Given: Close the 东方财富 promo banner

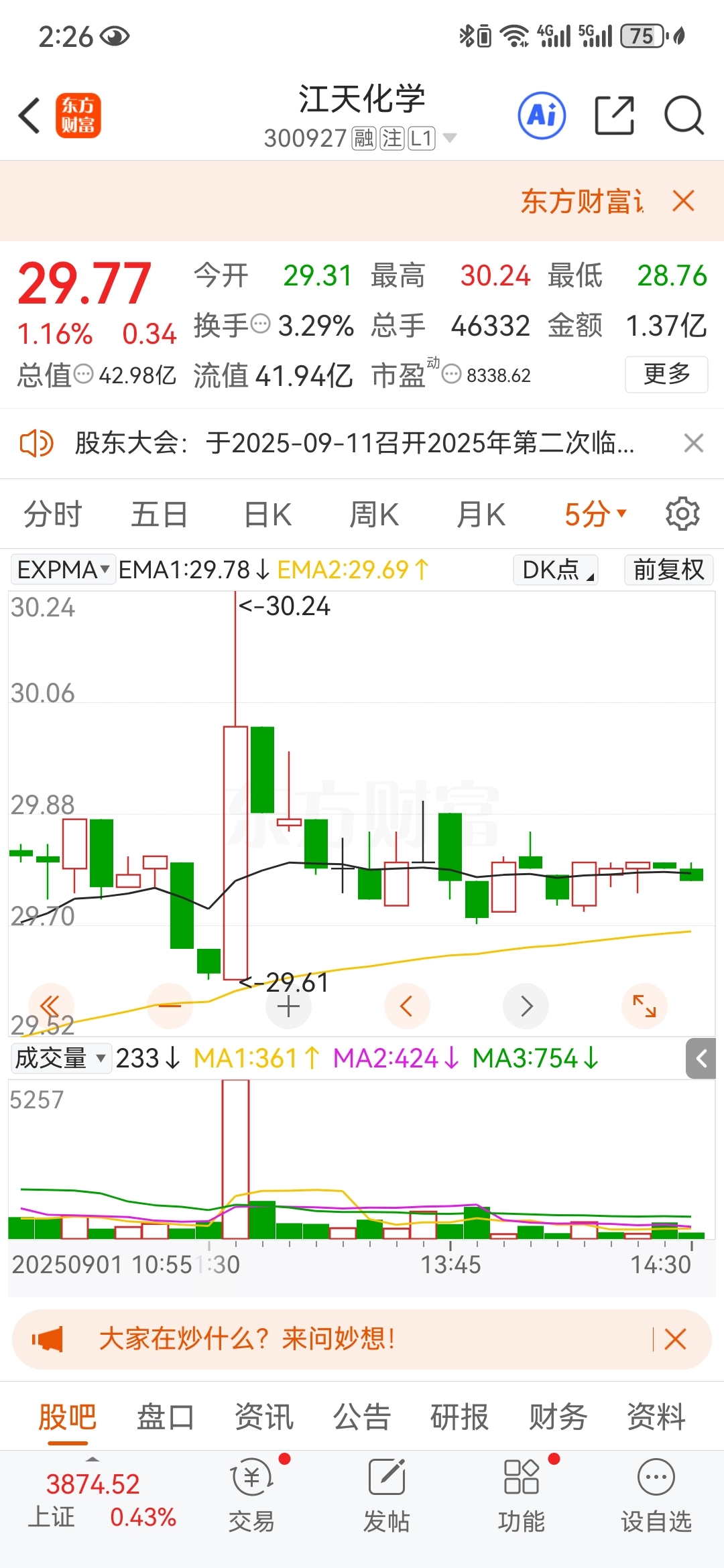Looking at the screenshot, I should coord(683,200).
